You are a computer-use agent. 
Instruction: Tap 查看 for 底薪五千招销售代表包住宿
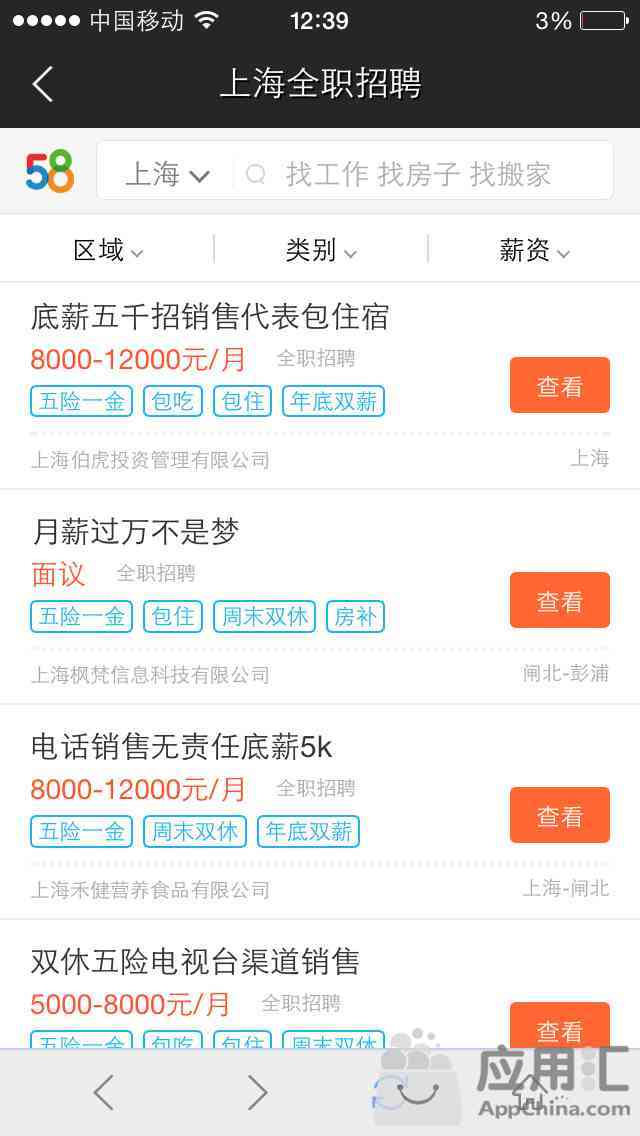(x=560, y=385)
